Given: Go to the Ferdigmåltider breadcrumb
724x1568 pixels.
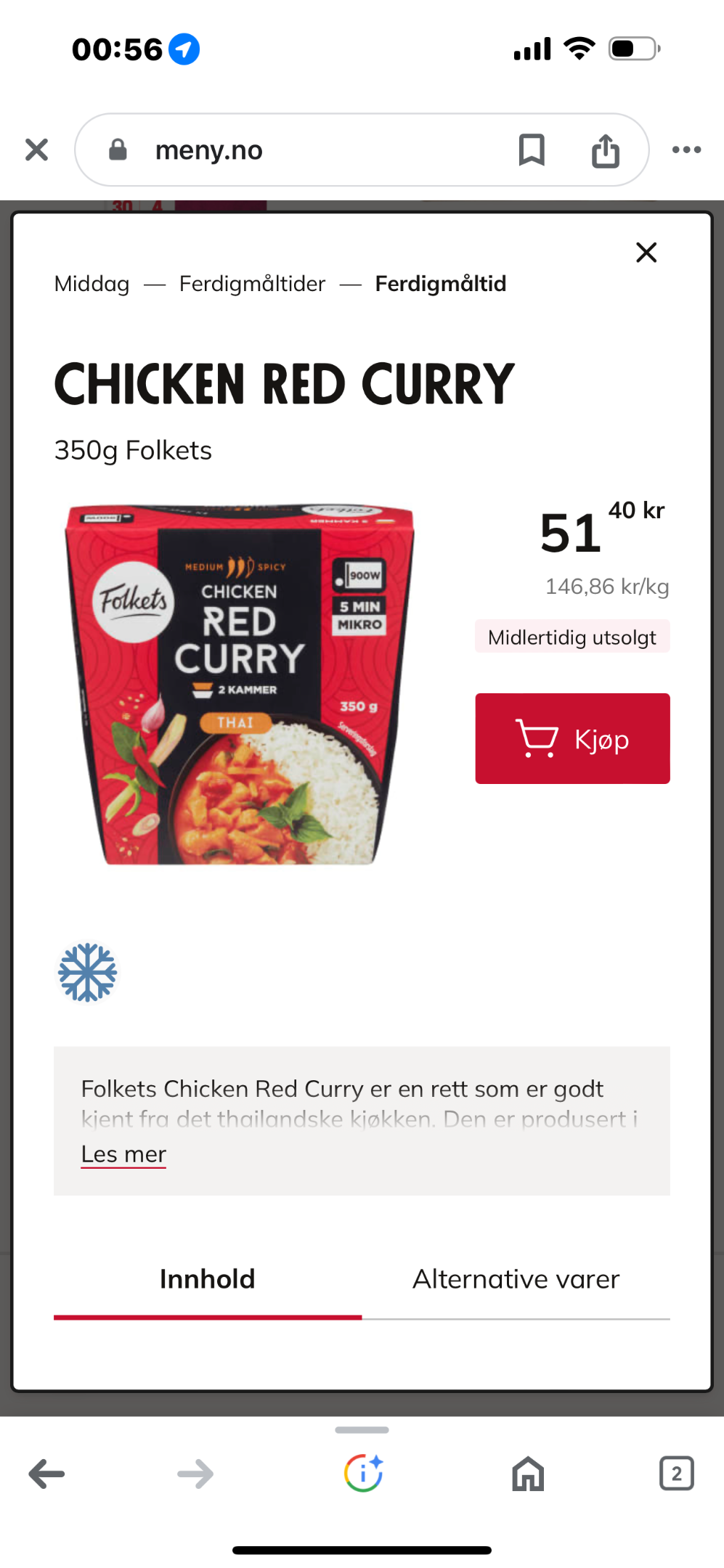Looking at the screenshot, I should [x=252, y=284].
